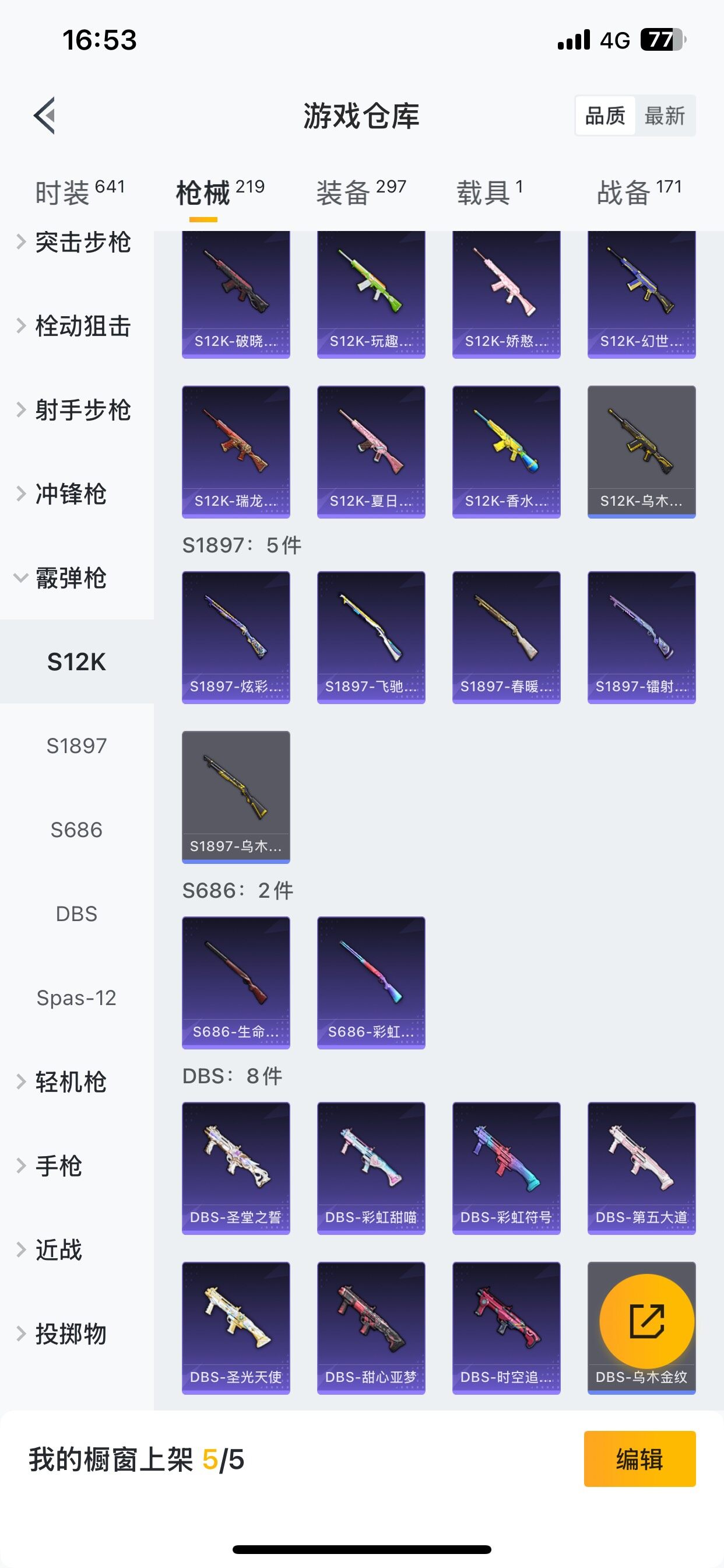Sort items by 最新
The height and width of the screenshot is (1568, 724).
[665, 116]
